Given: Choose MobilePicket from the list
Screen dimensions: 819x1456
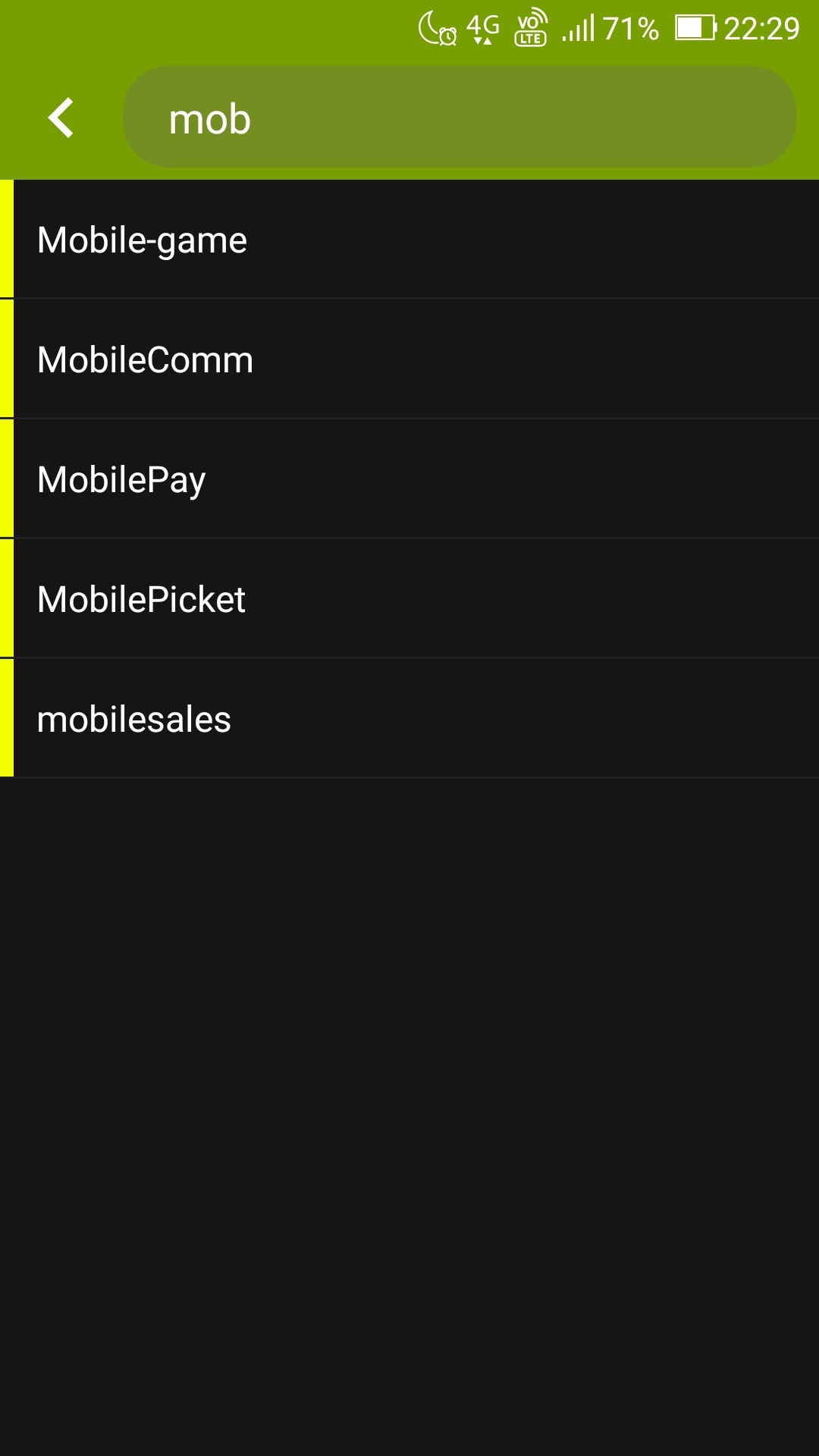Looking at the screenshot, I should (x=409, y=599).
